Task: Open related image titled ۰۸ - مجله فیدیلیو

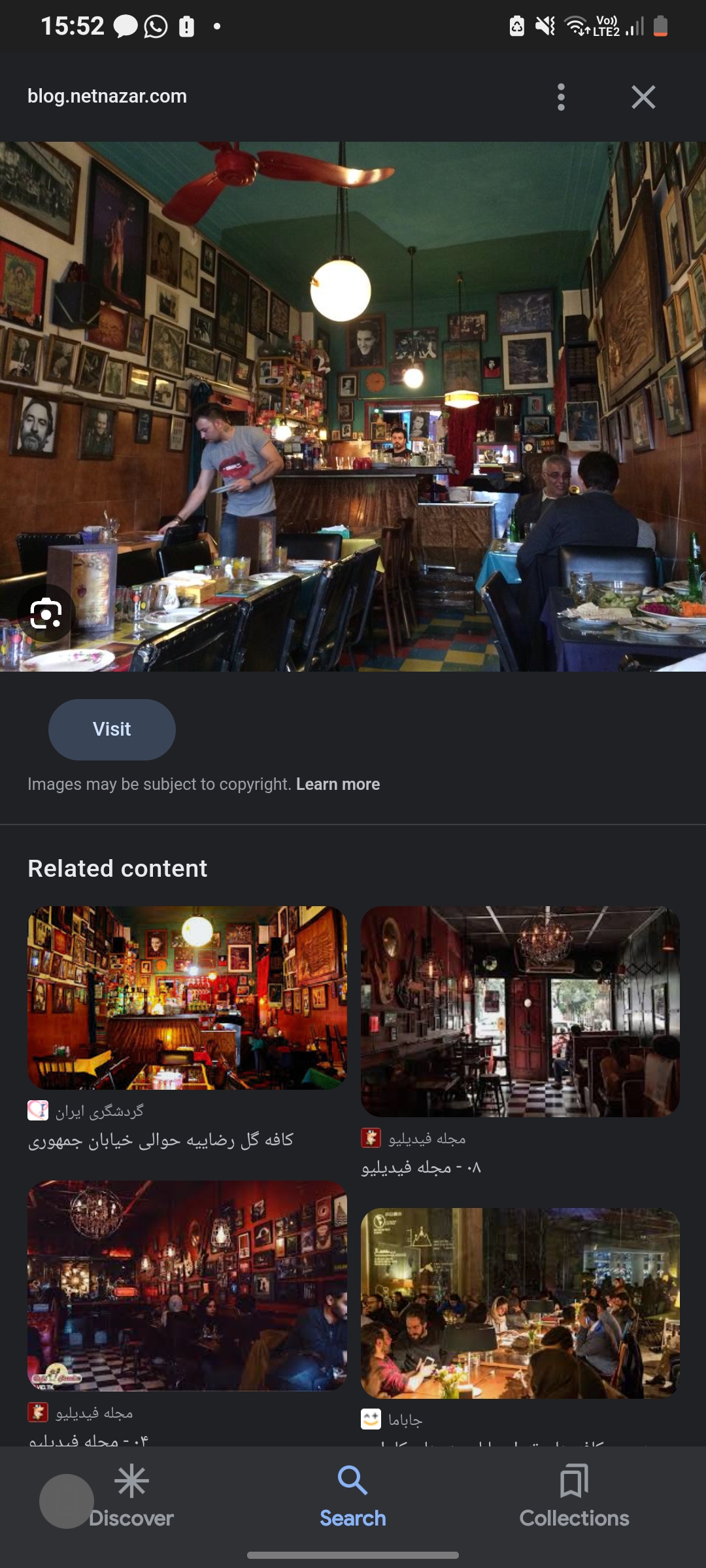Action: coord(520,1011)
